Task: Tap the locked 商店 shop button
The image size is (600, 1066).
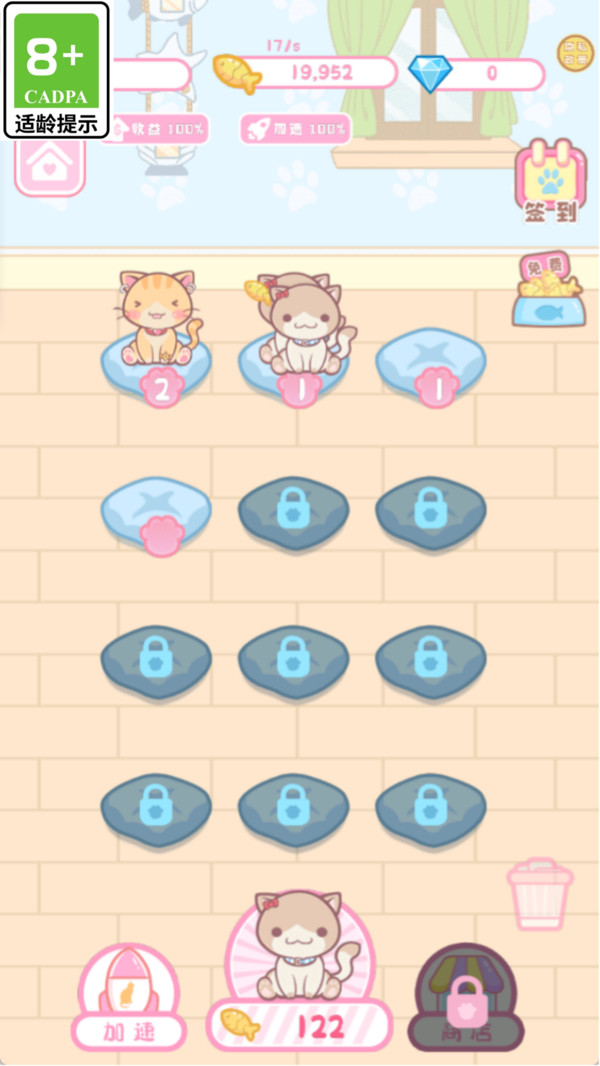Action: click(467, 998)
